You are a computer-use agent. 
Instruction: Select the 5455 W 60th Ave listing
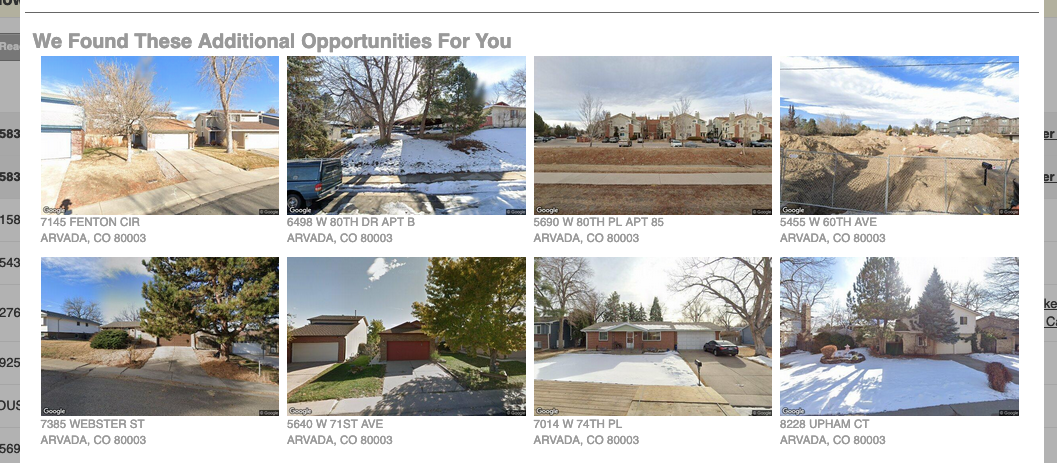click(899, 135)
